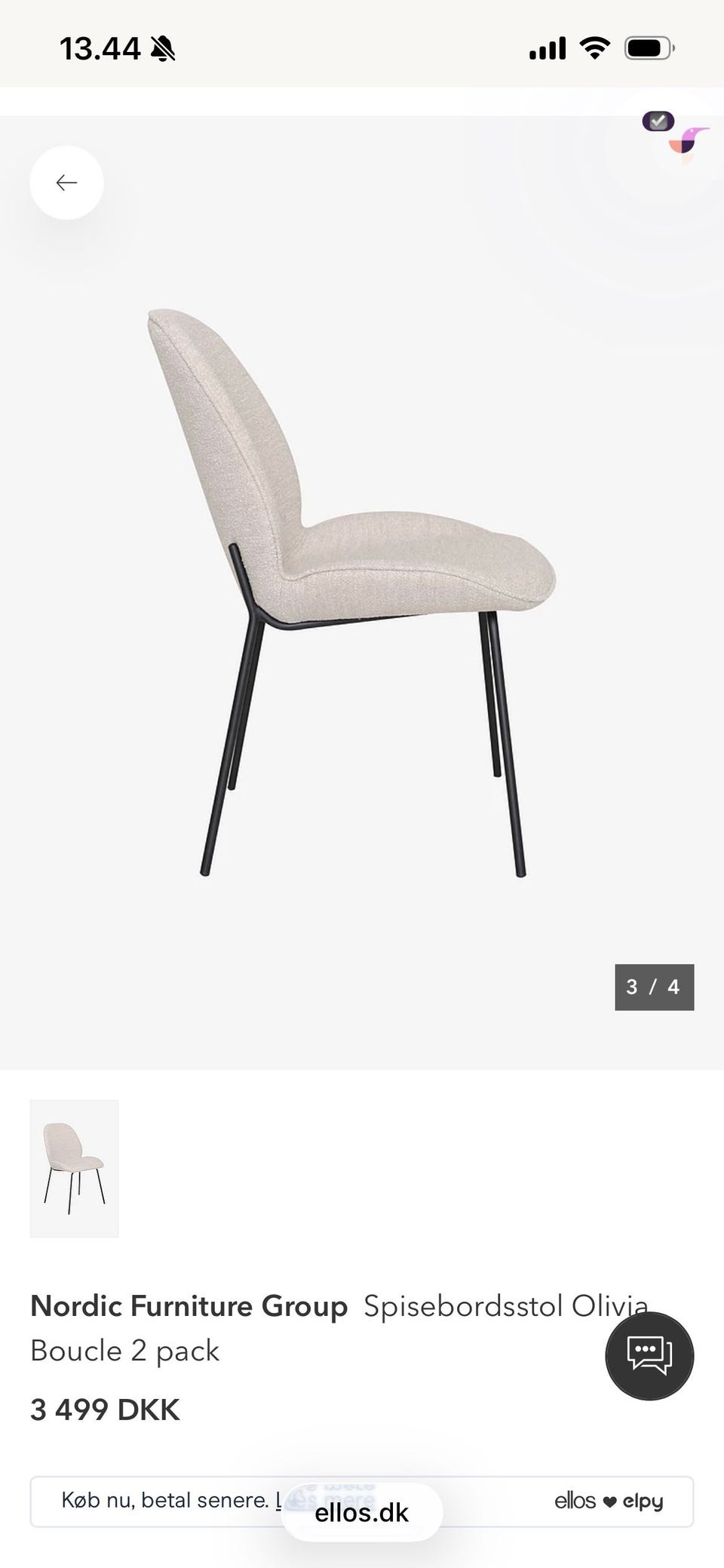Image resolution: width=724 pixels, height=1568 pixels.
Task: Tap the ellos.dk address bar pill
Action: [362, 1512]
